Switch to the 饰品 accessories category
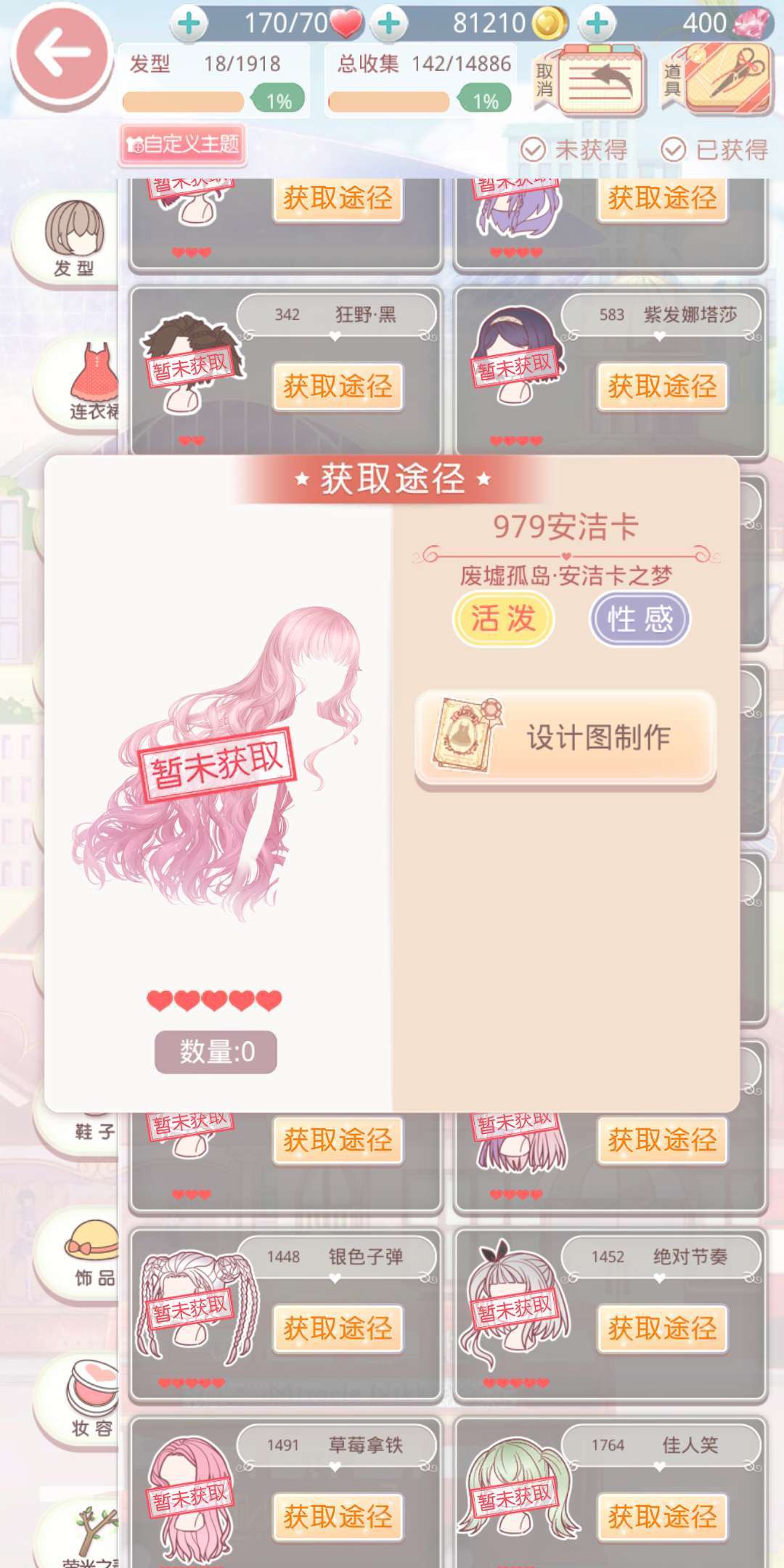Screen dimensions: 784x1568 (91, 1256)
